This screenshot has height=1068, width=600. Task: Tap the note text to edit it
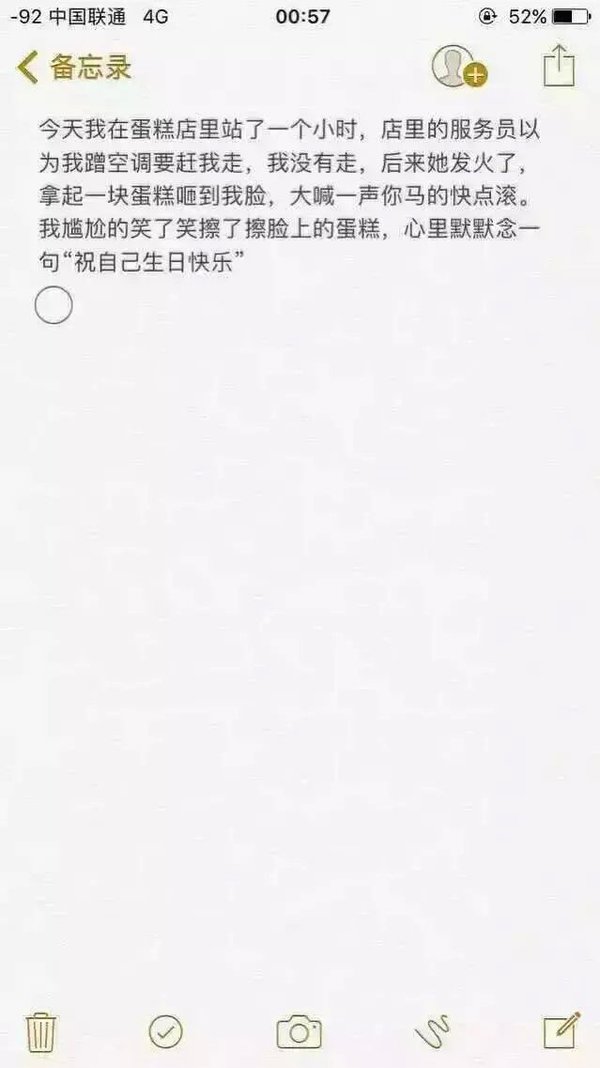(x=289, y=196)
